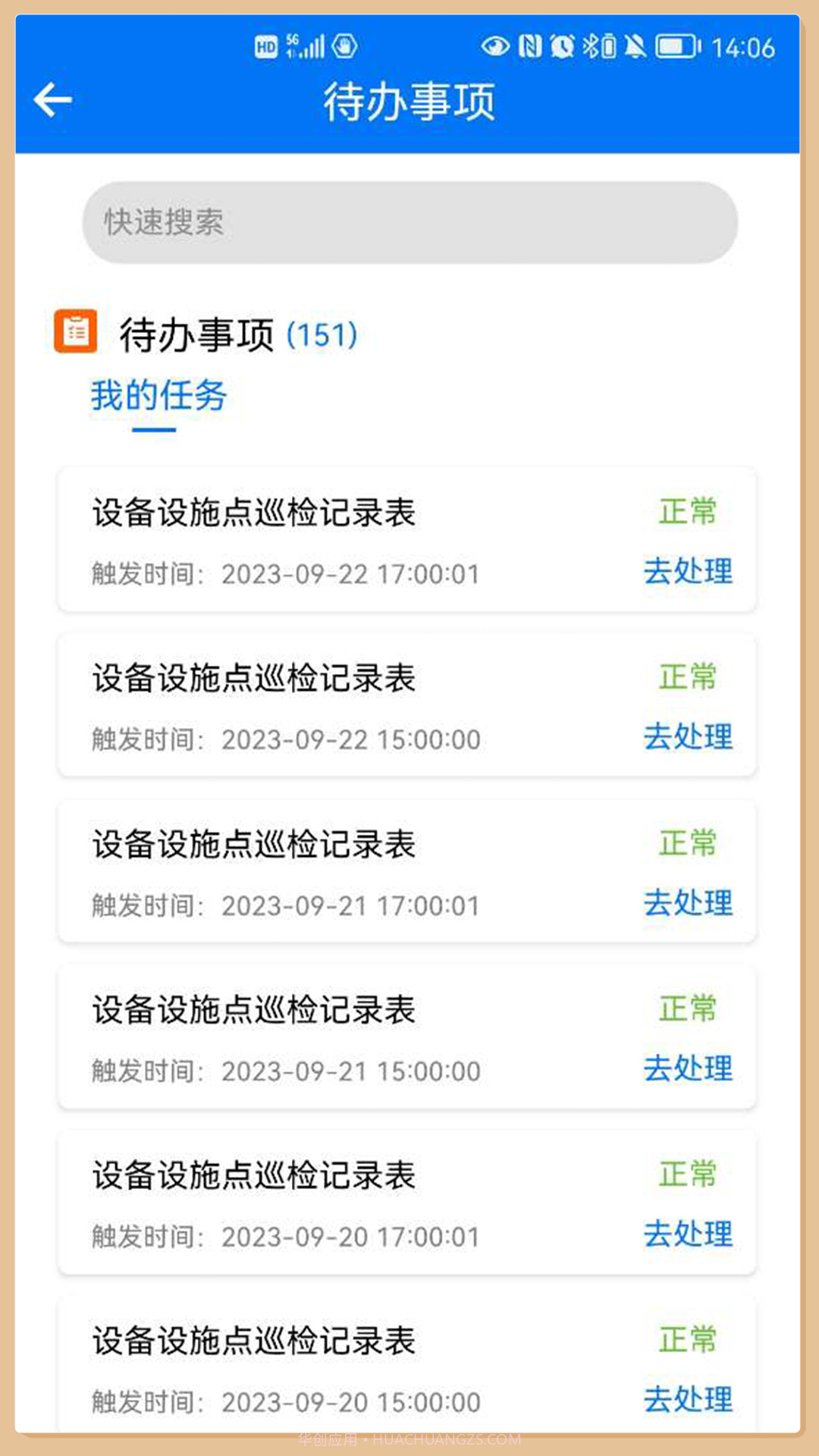
Task: Tap the muted notification bell icon
Action: (634, 47)
